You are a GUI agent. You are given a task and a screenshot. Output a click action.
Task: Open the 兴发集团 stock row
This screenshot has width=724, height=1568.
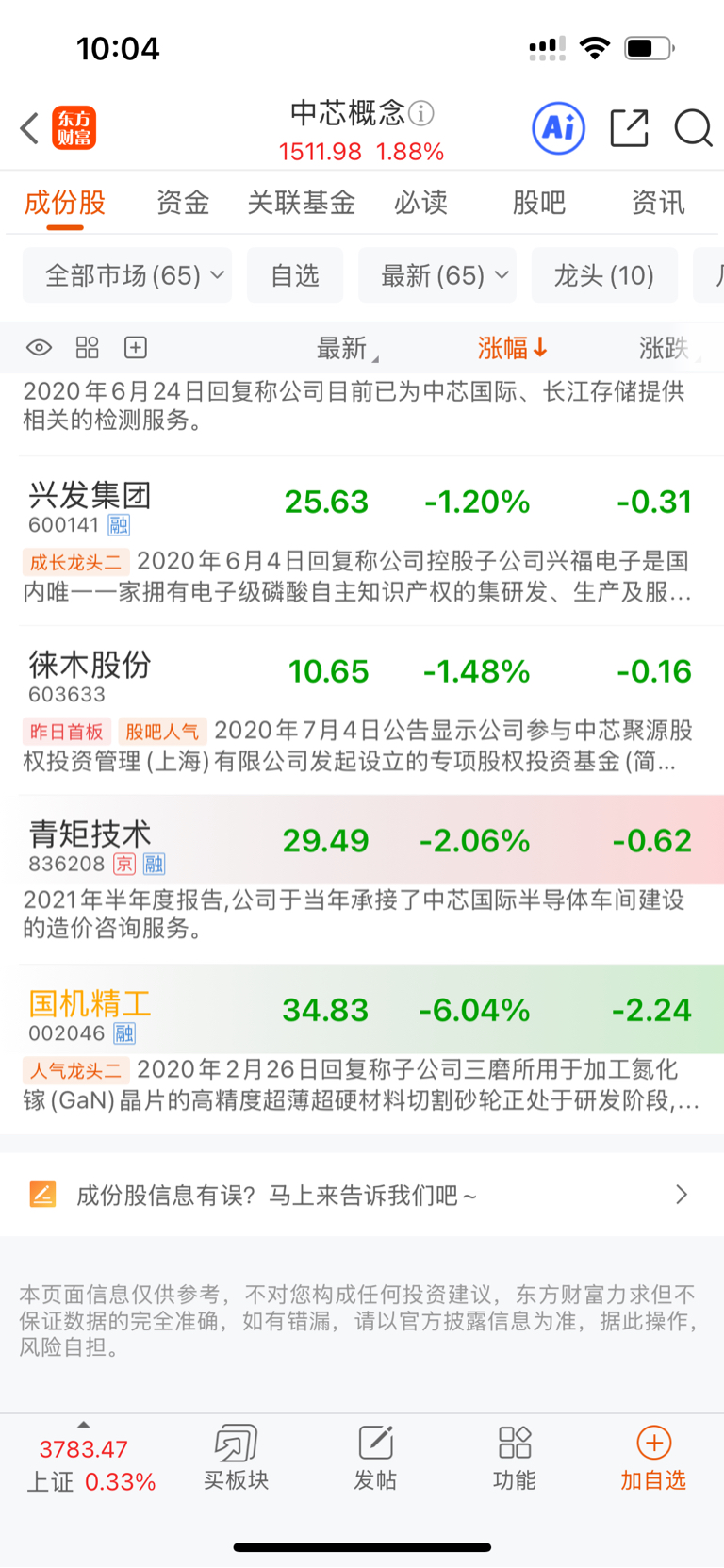362,541
